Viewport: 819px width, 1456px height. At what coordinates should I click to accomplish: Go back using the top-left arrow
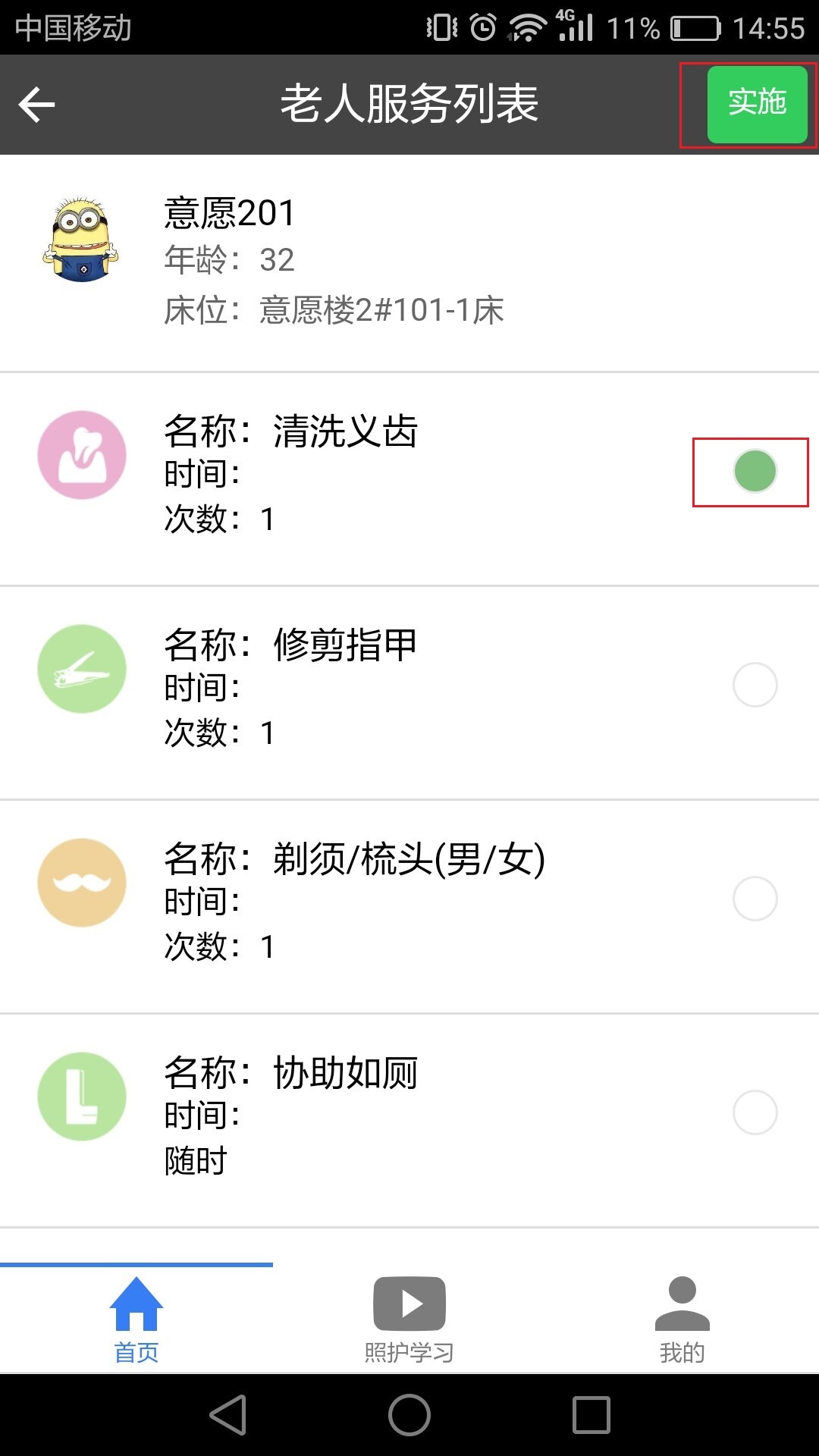(36, 105)
